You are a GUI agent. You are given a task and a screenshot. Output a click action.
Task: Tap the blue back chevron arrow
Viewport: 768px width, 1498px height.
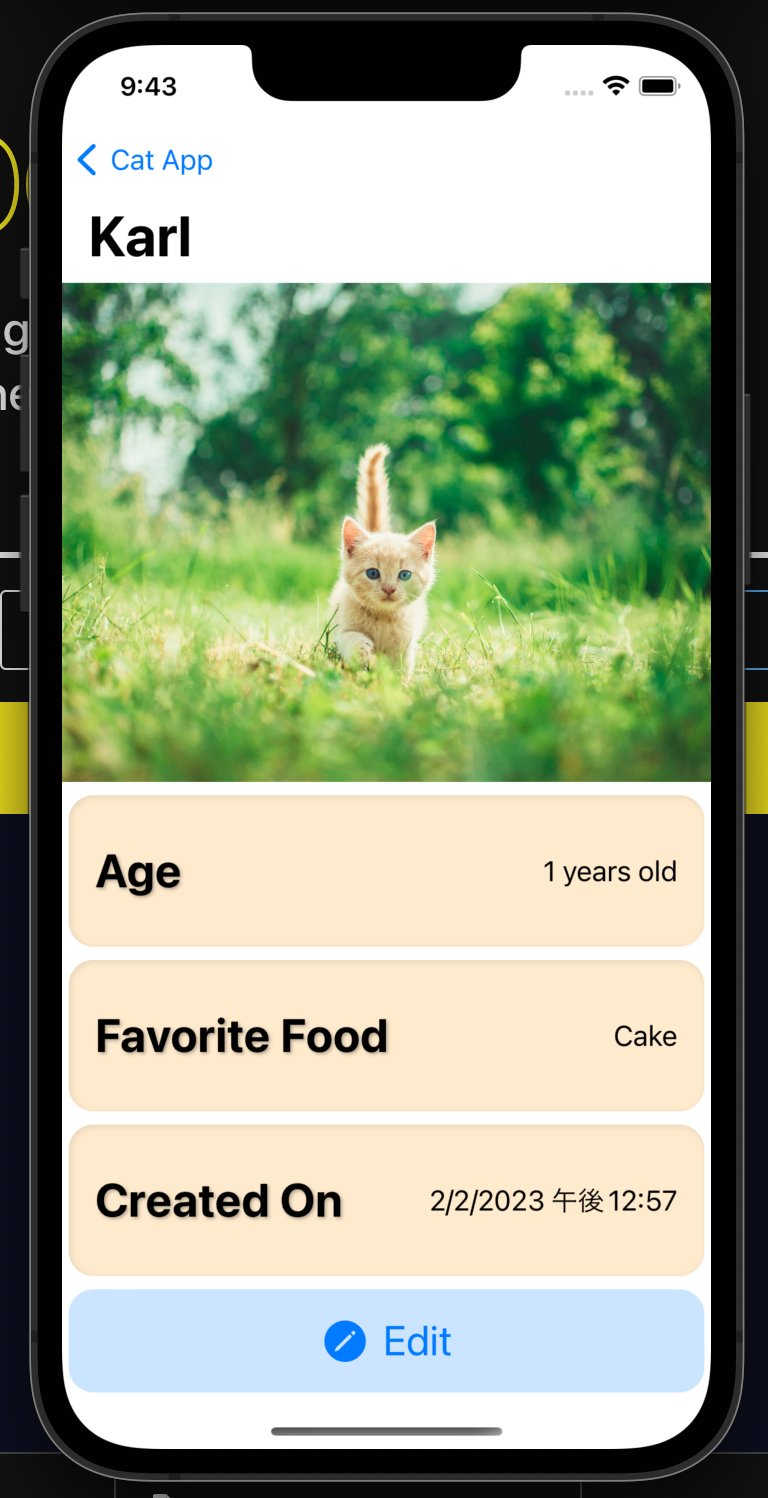86,160
